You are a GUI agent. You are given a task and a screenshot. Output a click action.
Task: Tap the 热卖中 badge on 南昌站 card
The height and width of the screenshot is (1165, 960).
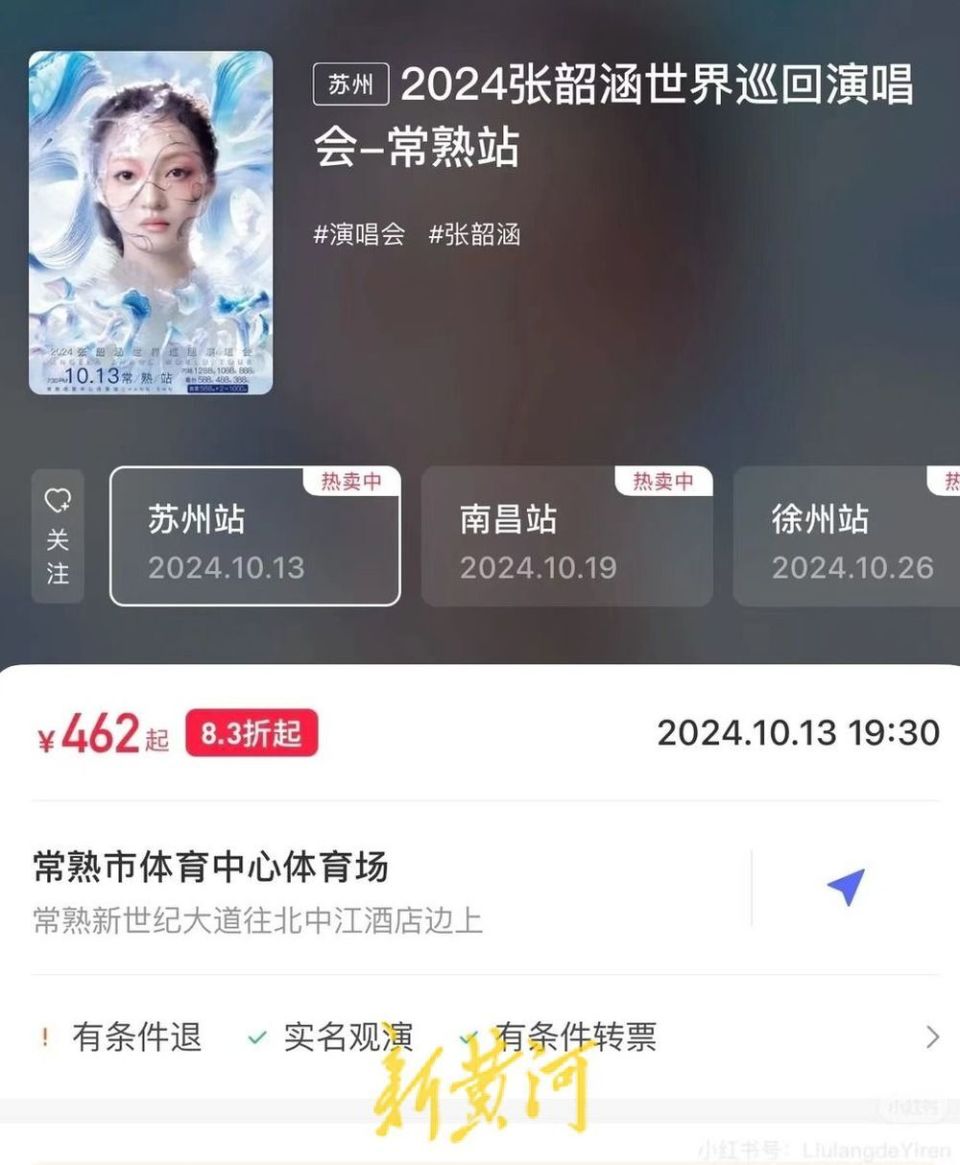click(664, 481)
